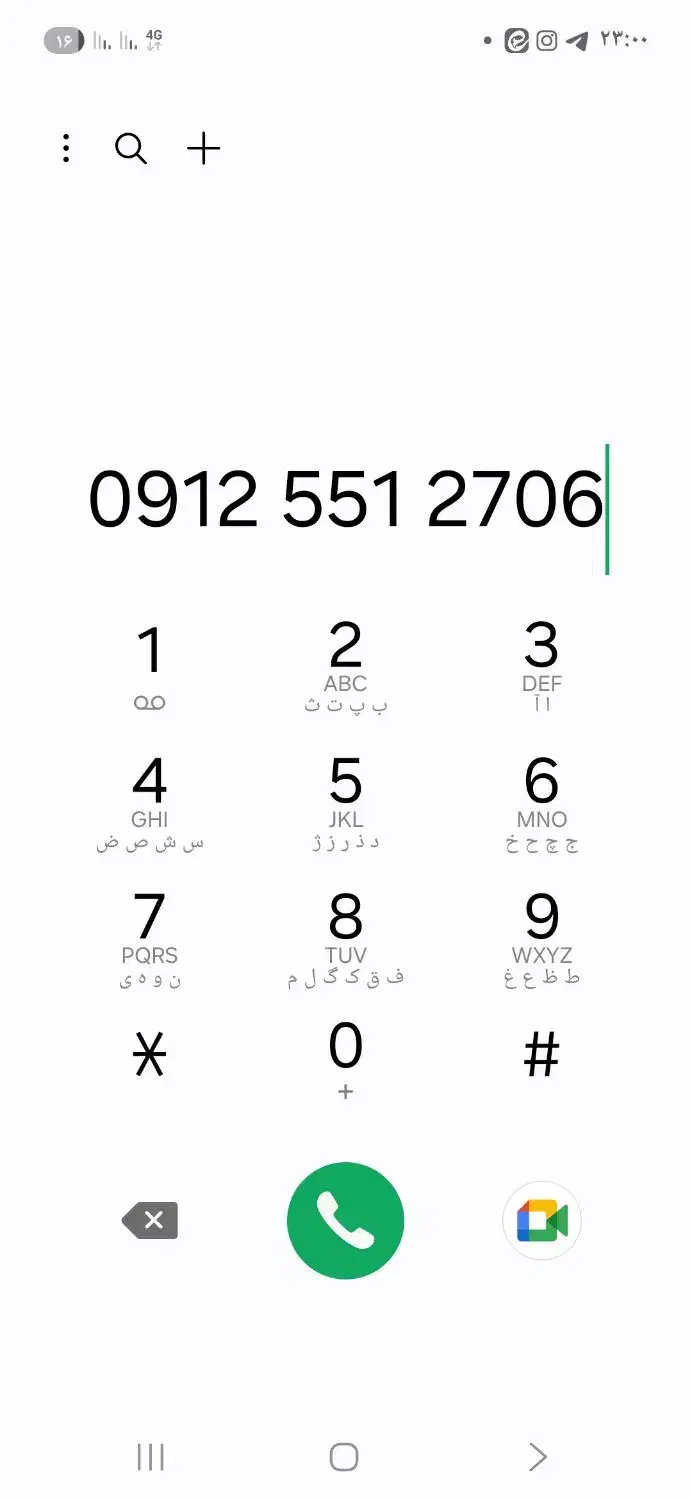Start a Google Meet video call
The image size is (692, 1500).
coord(541,1221)
